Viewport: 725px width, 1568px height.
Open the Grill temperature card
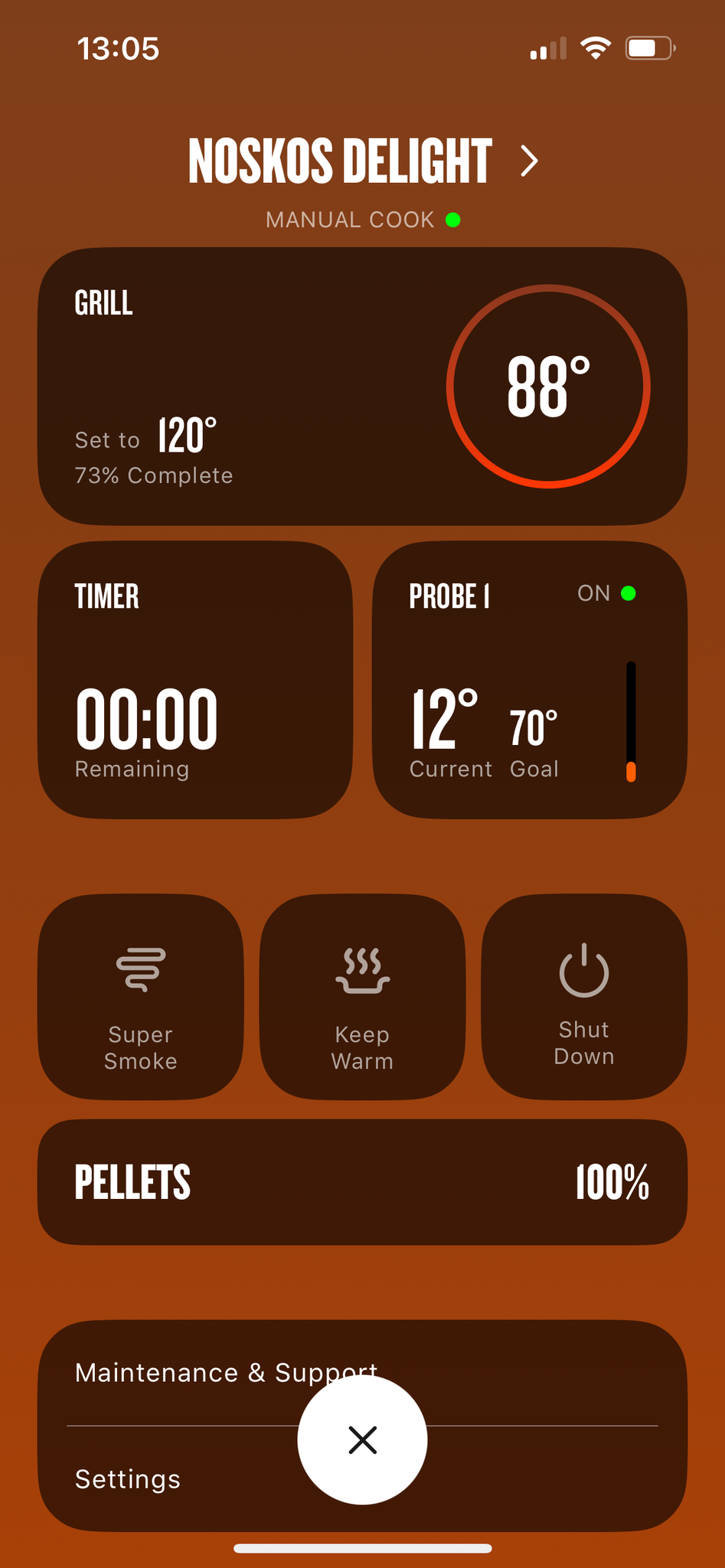coord(362,386)
